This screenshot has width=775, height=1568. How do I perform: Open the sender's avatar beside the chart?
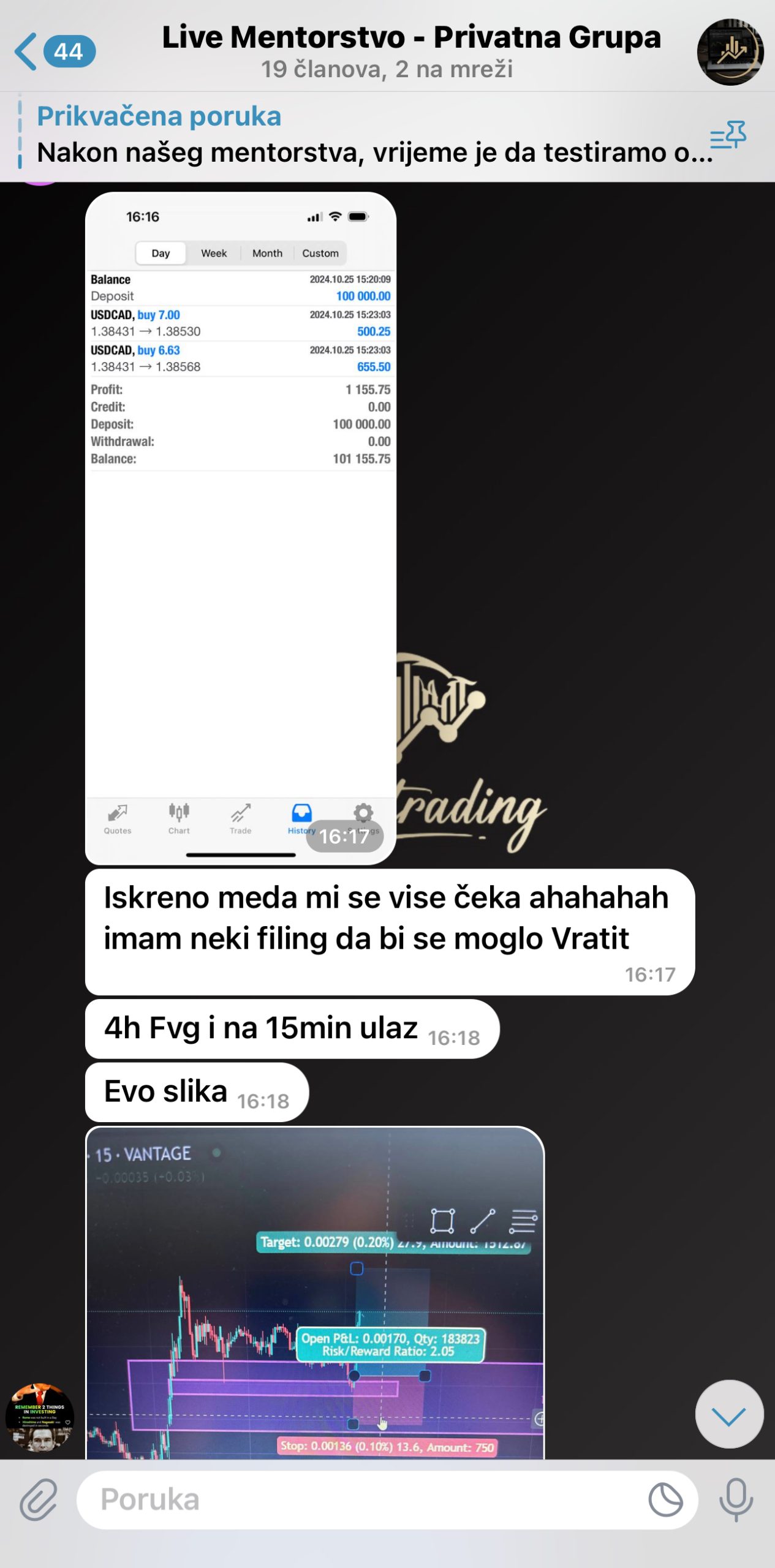pyautogui.click(x=40, y=1417)
